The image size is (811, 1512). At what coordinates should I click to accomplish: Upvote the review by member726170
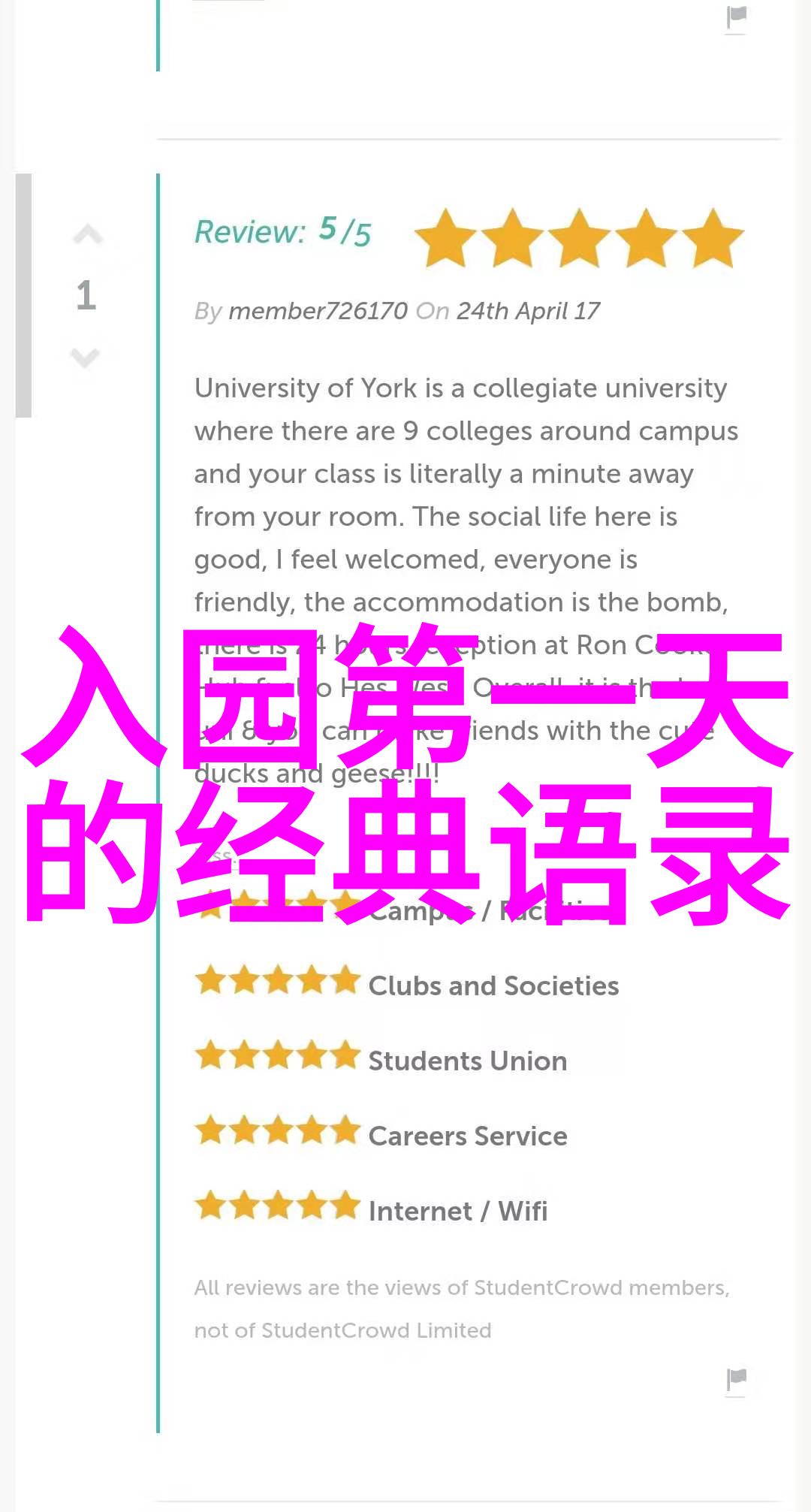point(87,235)
